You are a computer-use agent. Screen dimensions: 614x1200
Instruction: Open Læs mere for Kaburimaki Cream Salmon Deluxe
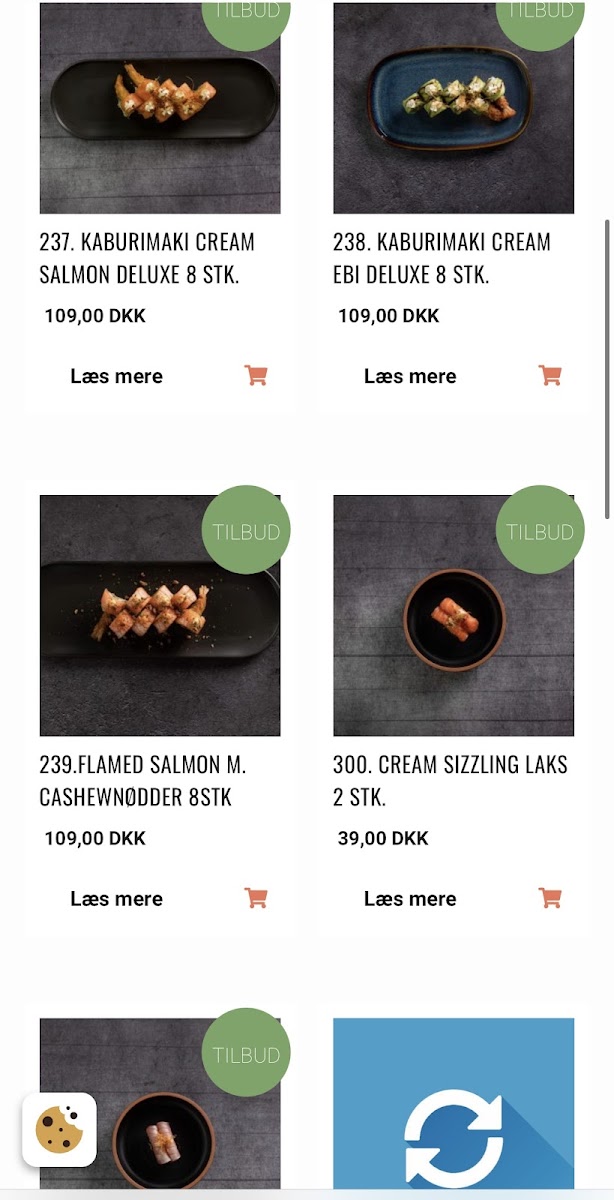[116, 376]
